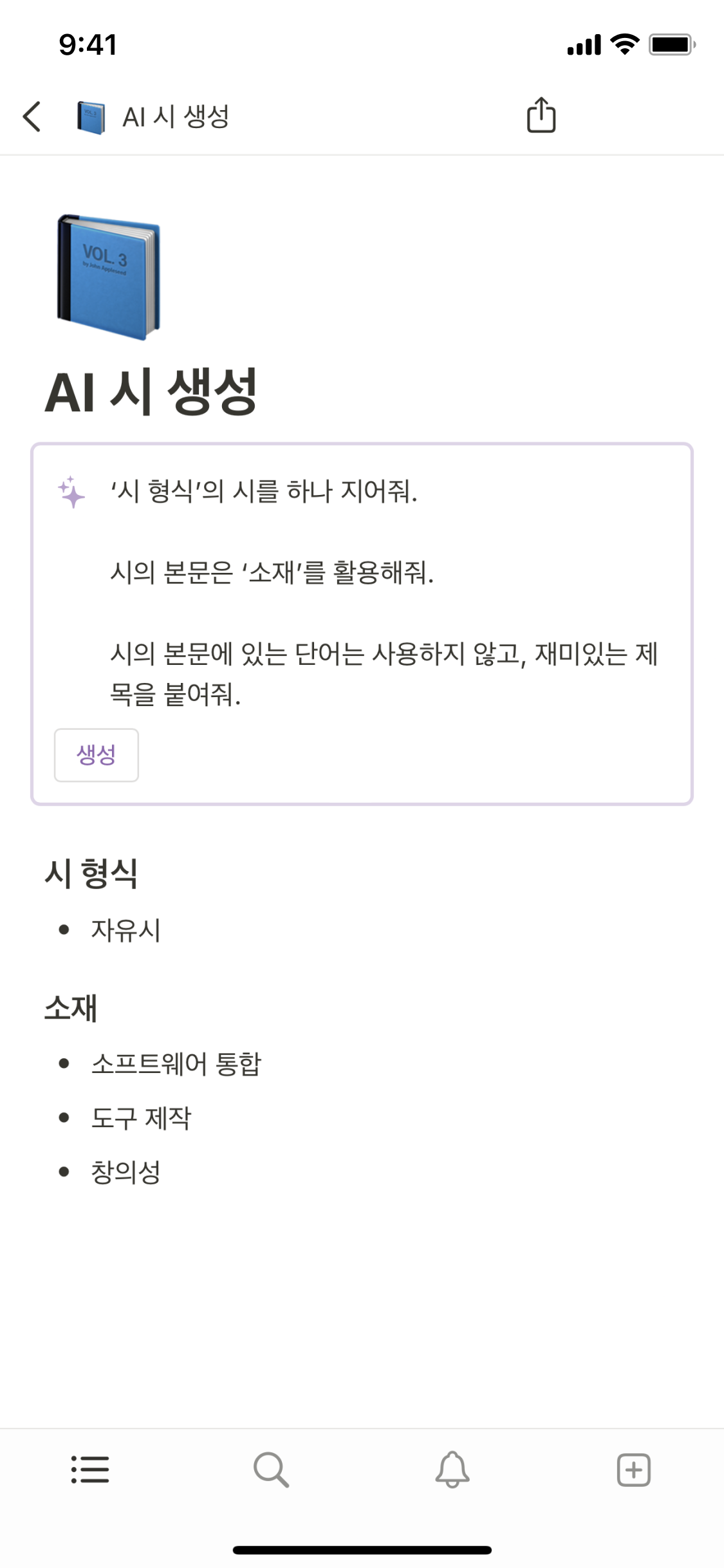This screenshot has width=724, height=1568.
Task: Open the page list menu
Action: pos(90,1470)
